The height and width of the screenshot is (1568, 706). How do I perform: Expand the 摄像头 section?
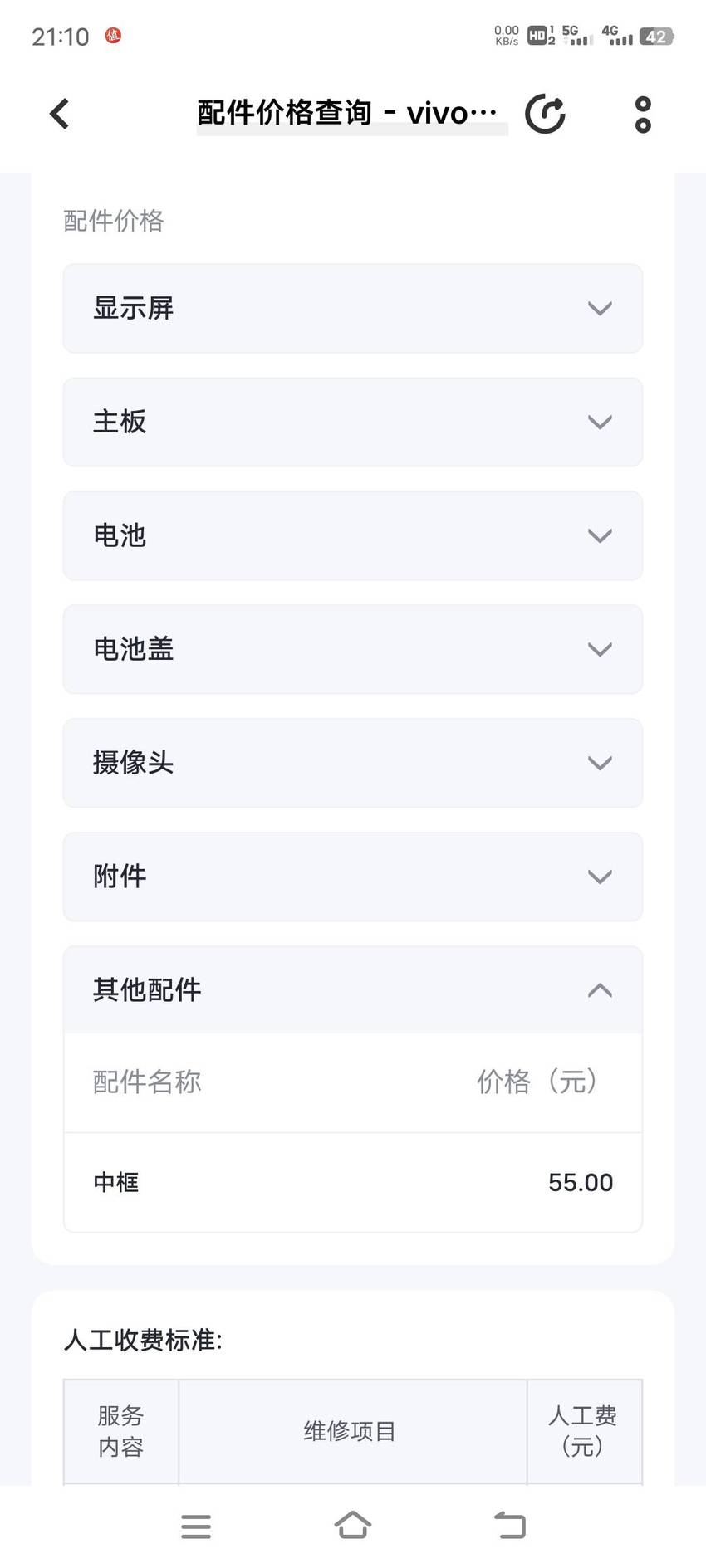pos(353,763)
